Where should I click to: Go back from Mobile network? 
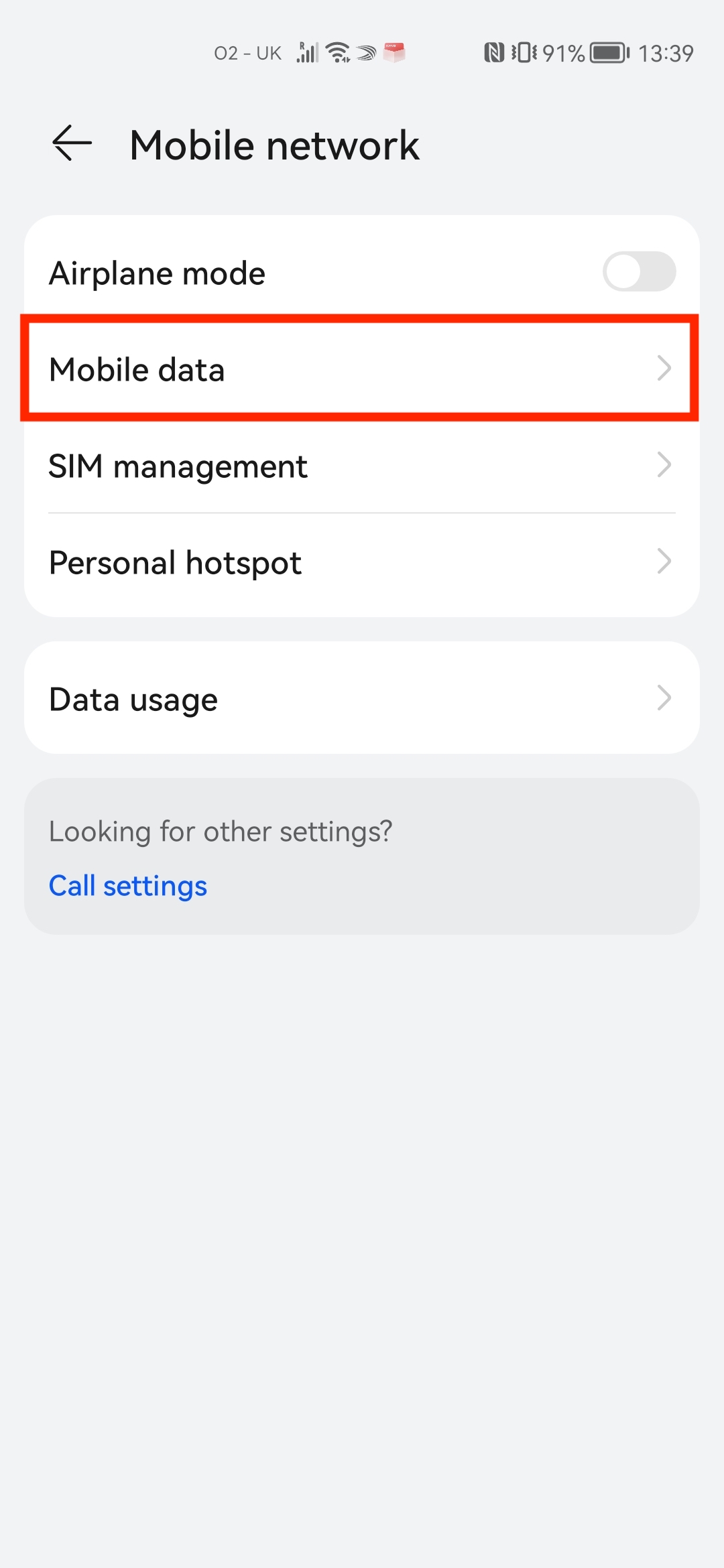tap(72, 144)
